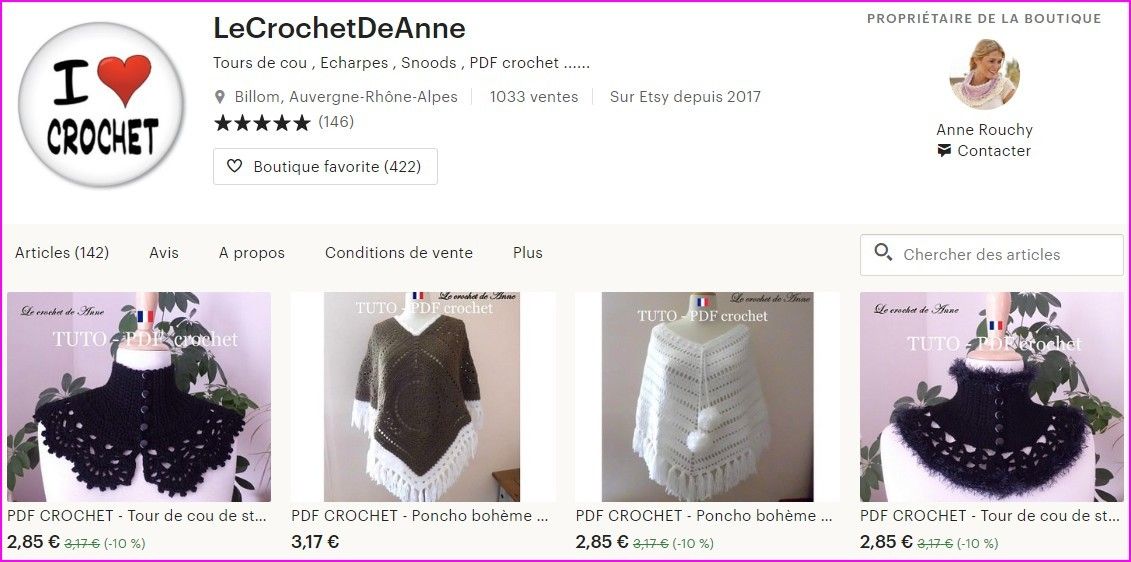1131x562 pixels.
Task: Add shop to favorites (Boutique favorite)
Action: click(x=325, y=167)
